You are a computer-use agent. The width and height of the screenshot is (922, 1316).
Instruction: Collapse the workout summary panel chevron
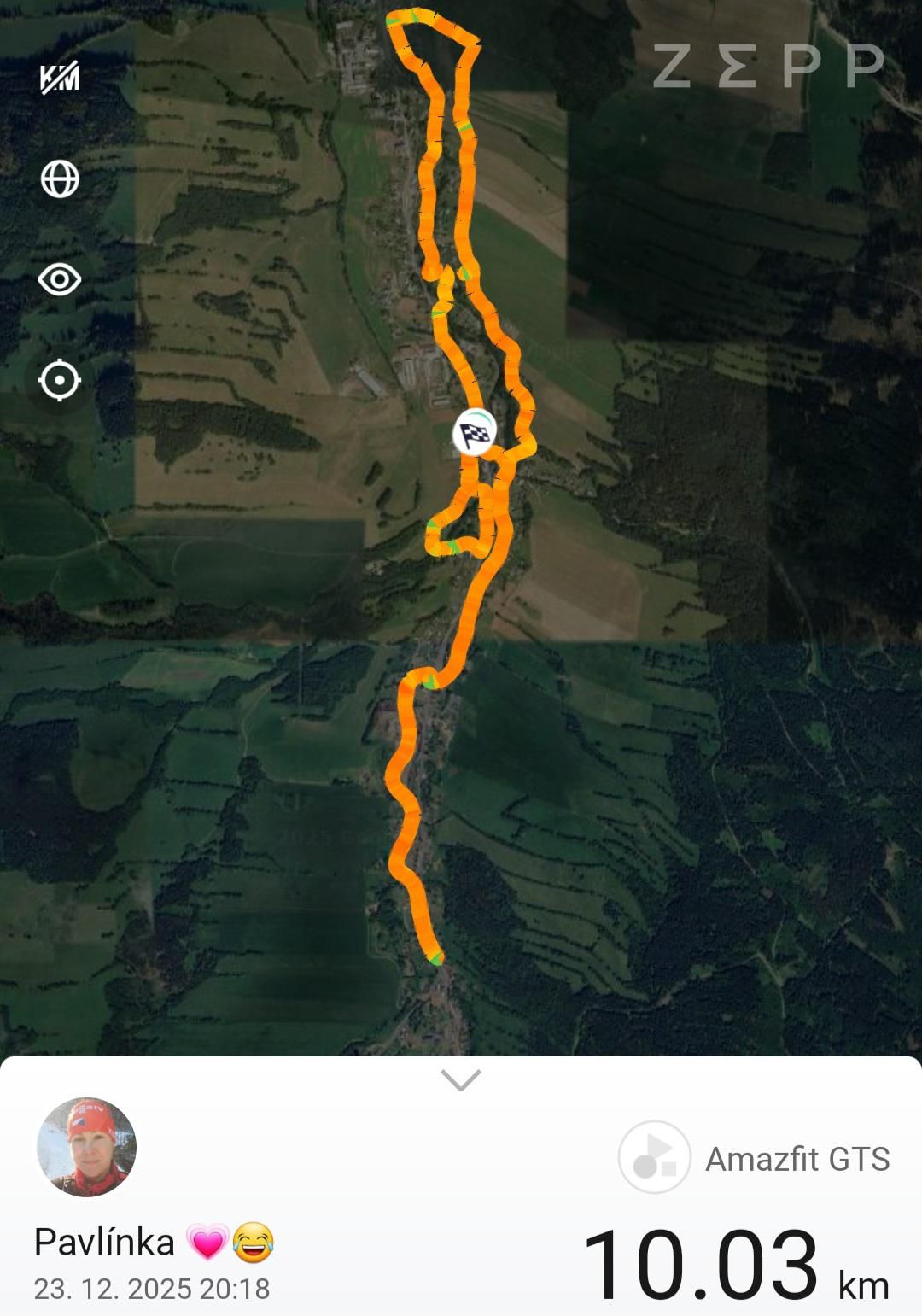pos(461,1080)
